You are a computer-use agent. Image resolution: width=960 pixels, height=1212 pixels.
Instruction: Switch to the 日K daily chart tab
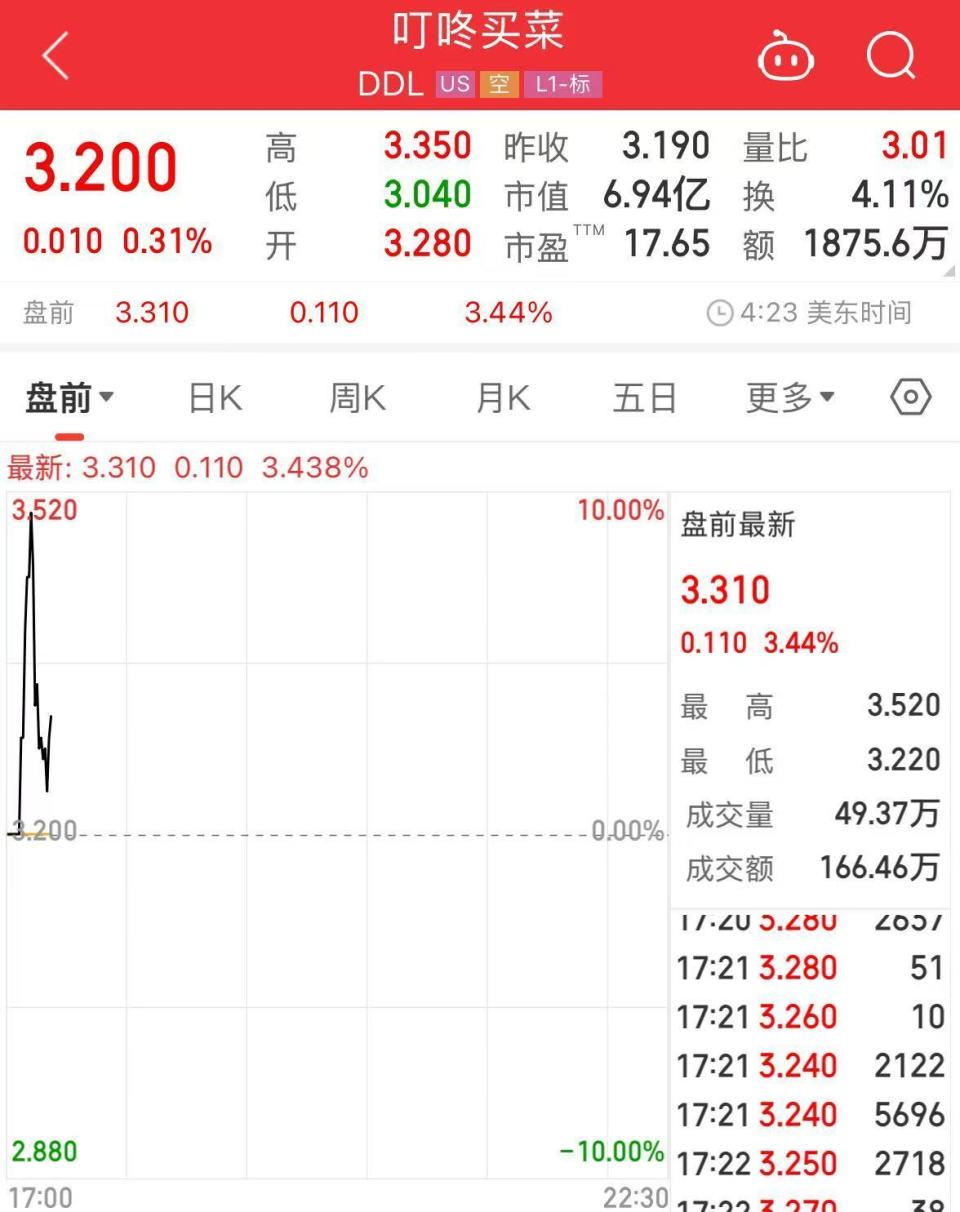click(214, 397)
